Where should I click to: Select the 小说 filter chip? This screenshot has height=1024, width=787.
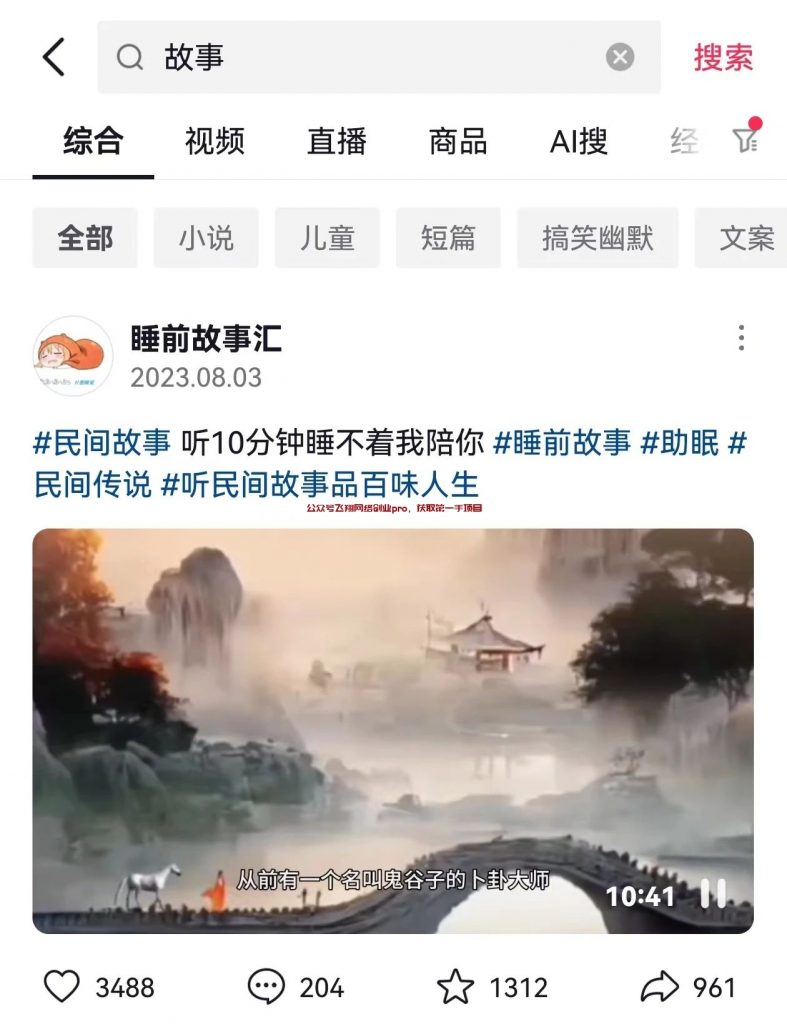(206, 238)
